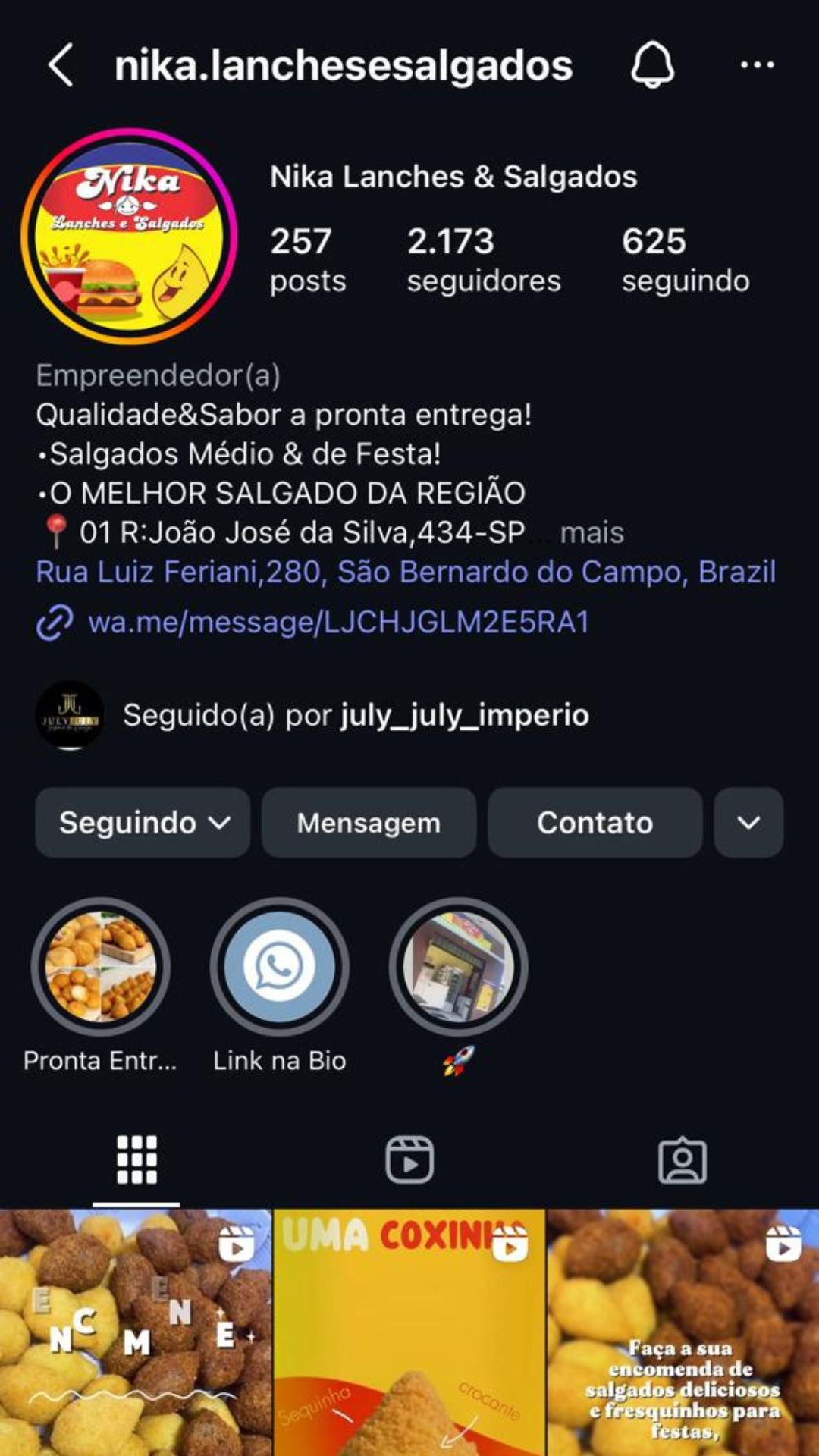Tap the Mensagem button

[369, 823]
